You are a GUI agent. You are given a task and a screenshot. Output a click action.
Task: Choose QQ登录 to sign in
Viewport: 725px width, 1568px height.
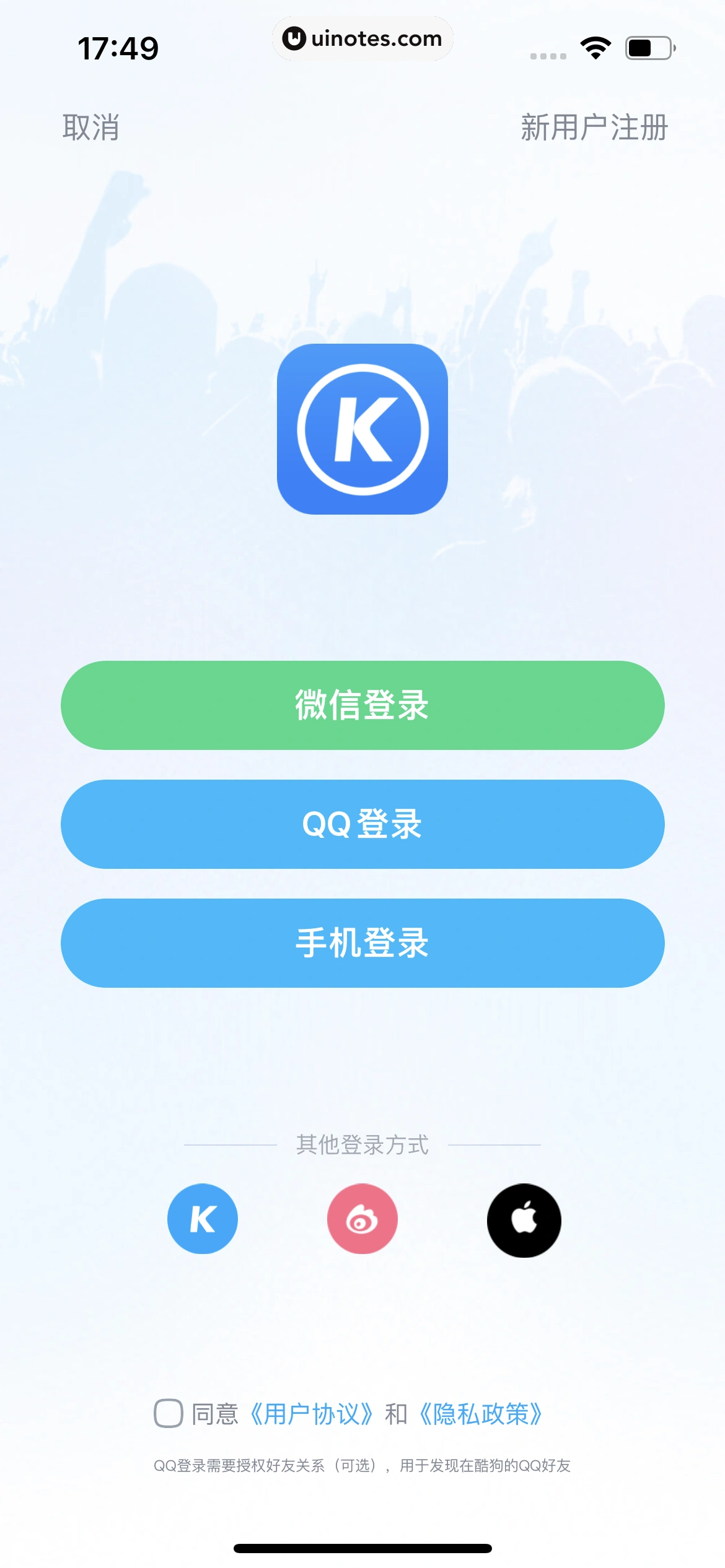pyautogui.click(x=362, y=824)
